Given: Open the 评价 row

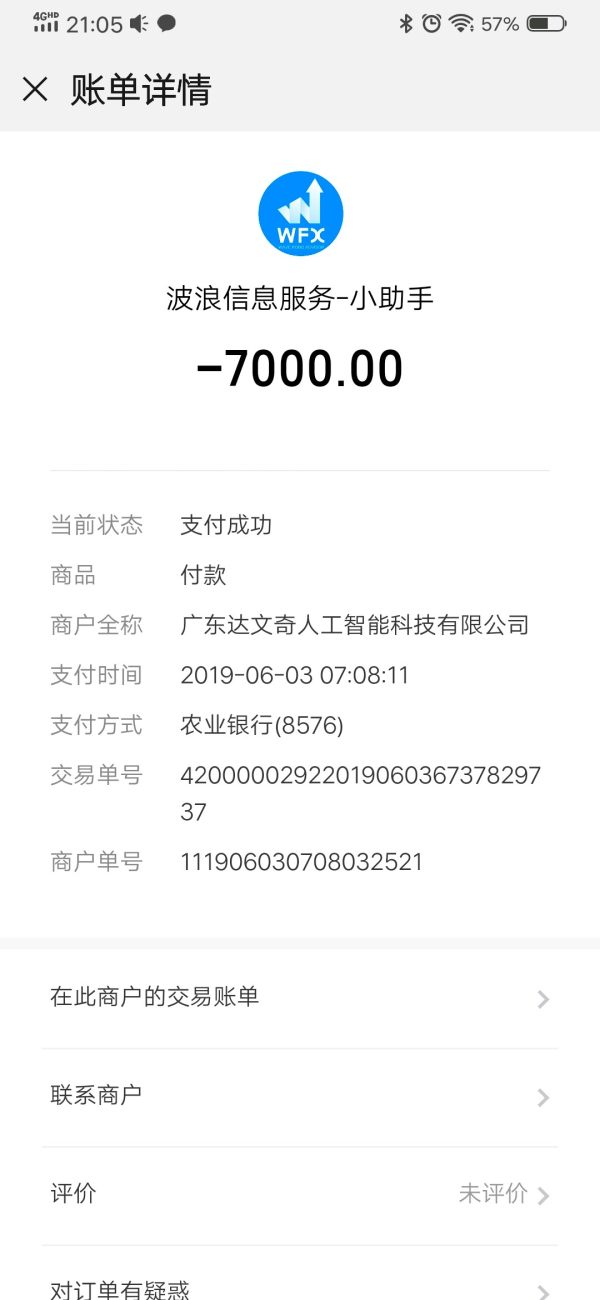Looking at the screenshot, I should tap(300, 1194).
